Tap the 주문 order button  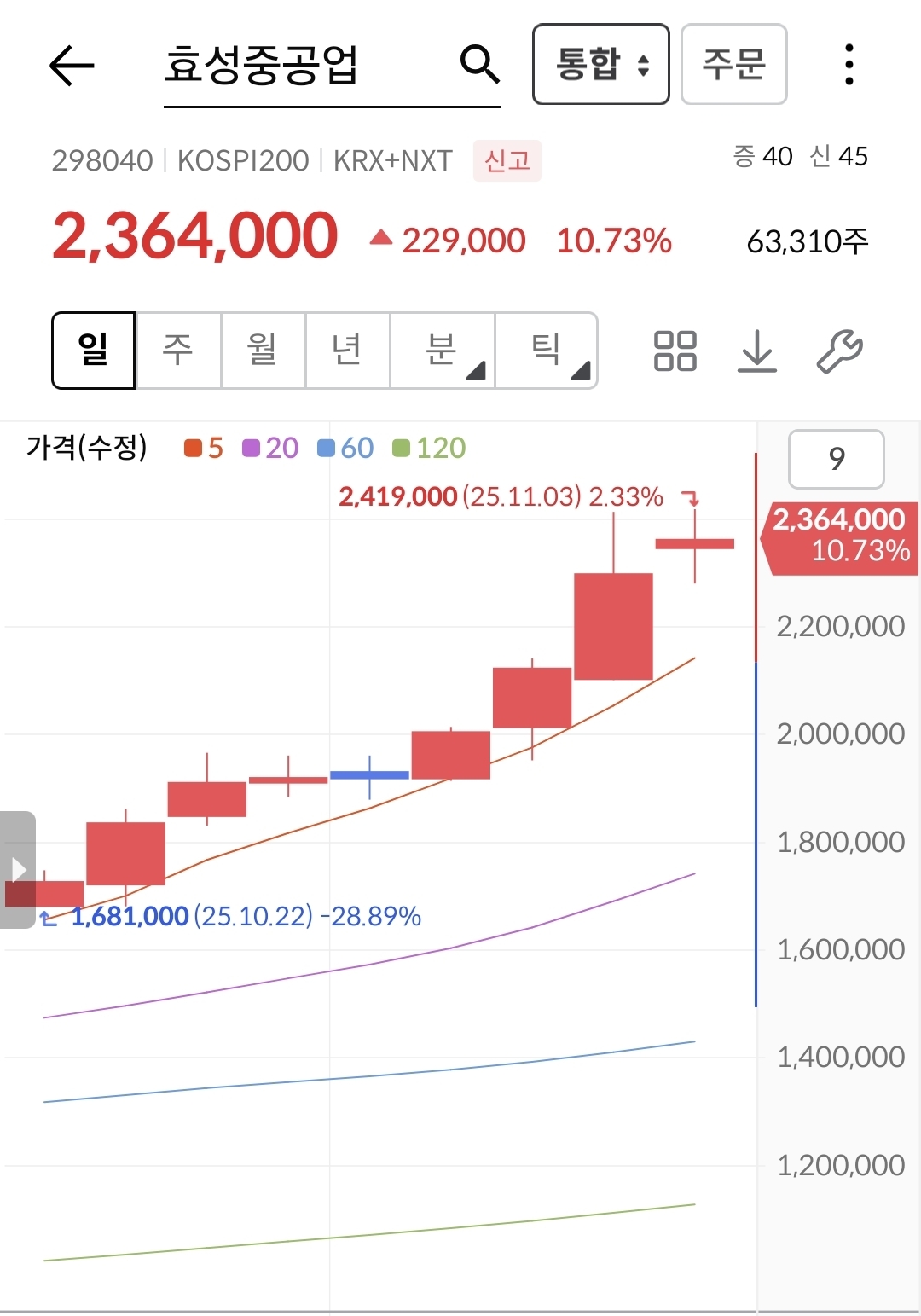[x=733, y=65]
